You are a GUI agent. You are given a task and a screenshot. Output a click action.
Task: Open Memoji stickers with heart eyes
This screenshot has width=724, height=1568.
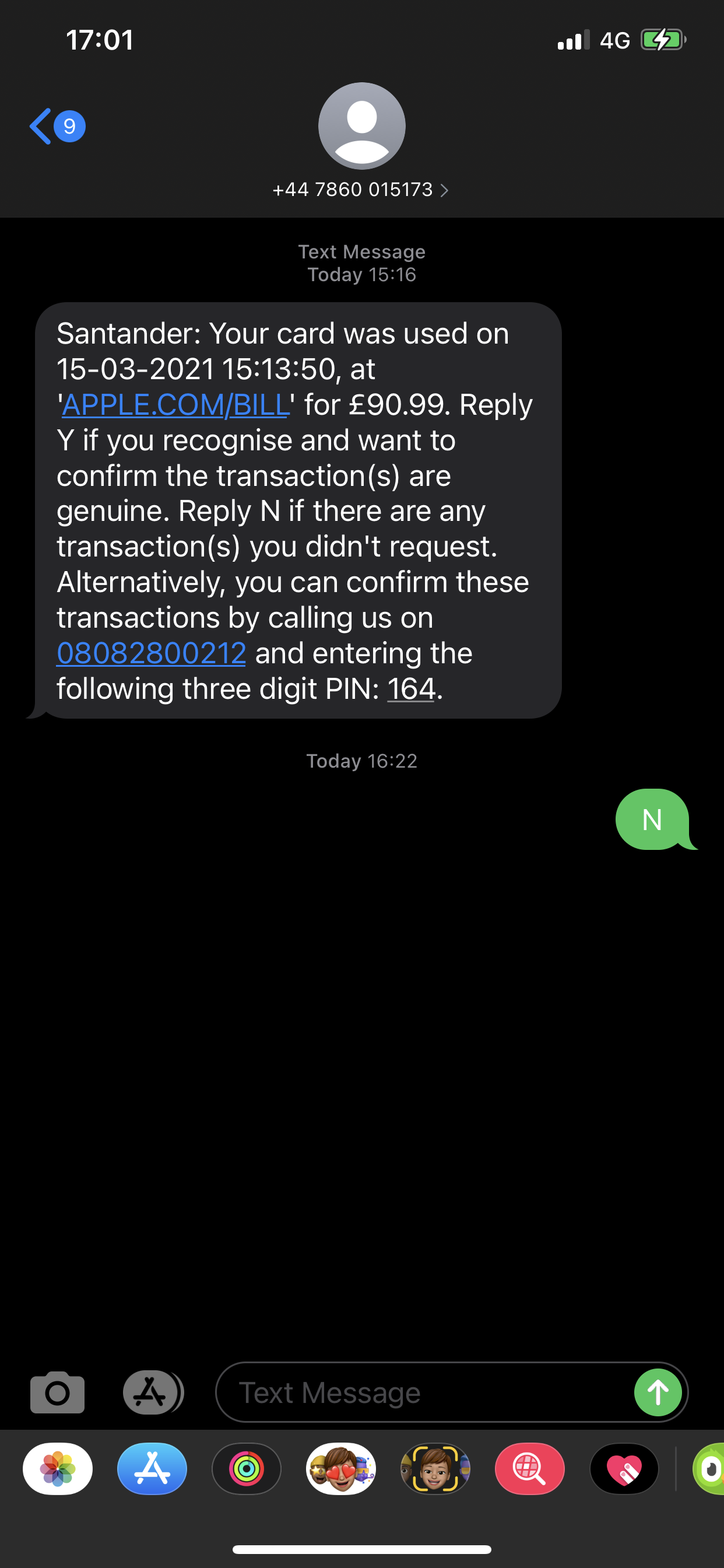coord(340,1469)
